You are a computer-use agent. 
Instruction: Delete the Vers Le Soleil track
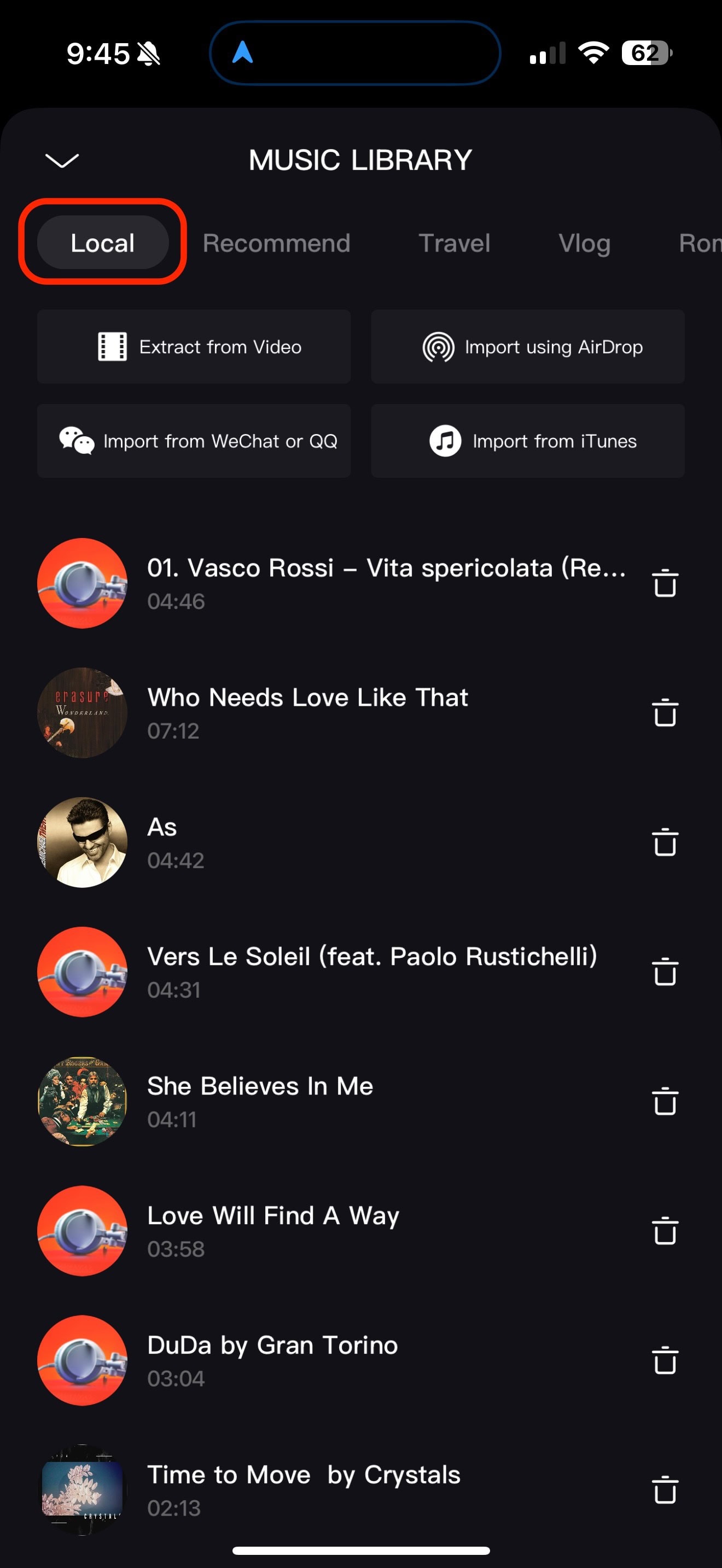pos(665,972)
